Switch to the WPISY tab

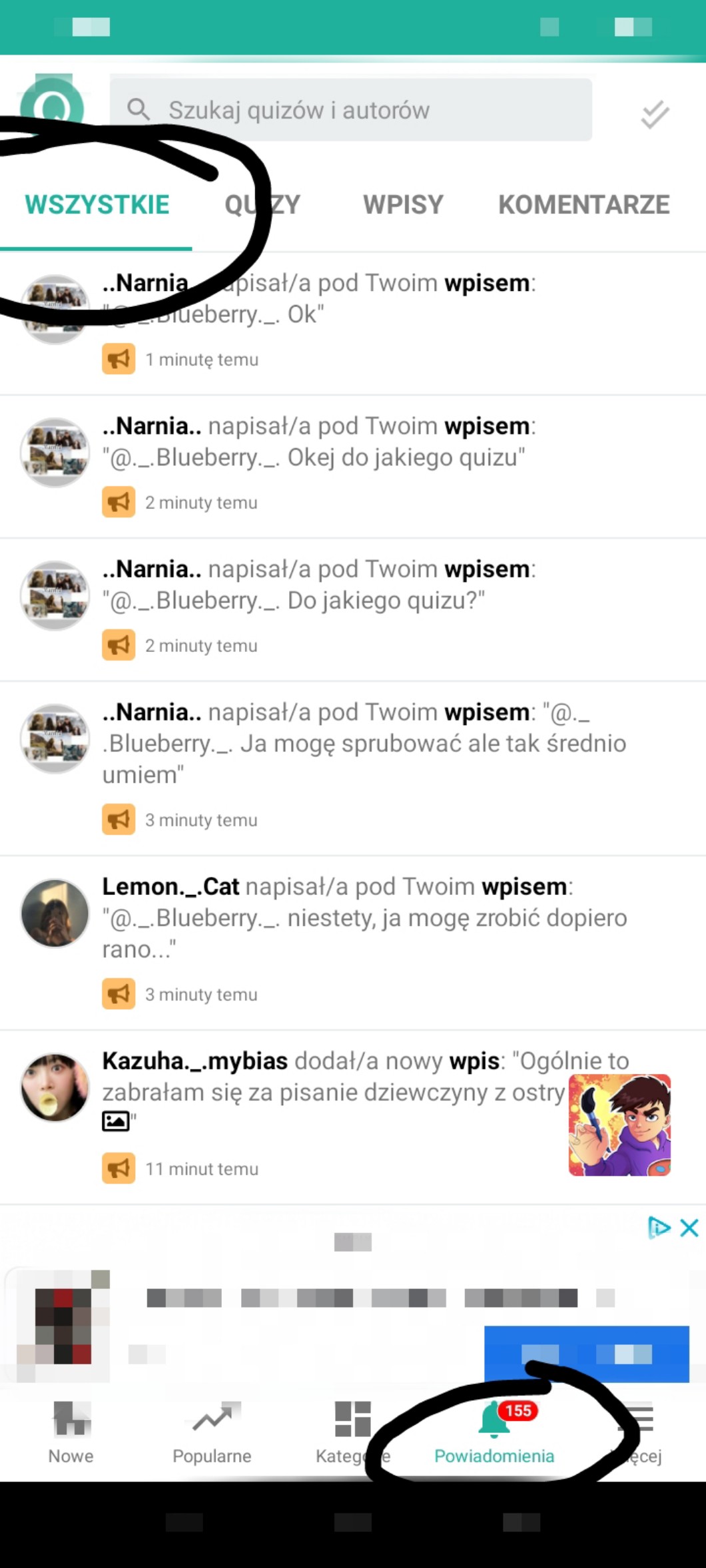point(403,204)
